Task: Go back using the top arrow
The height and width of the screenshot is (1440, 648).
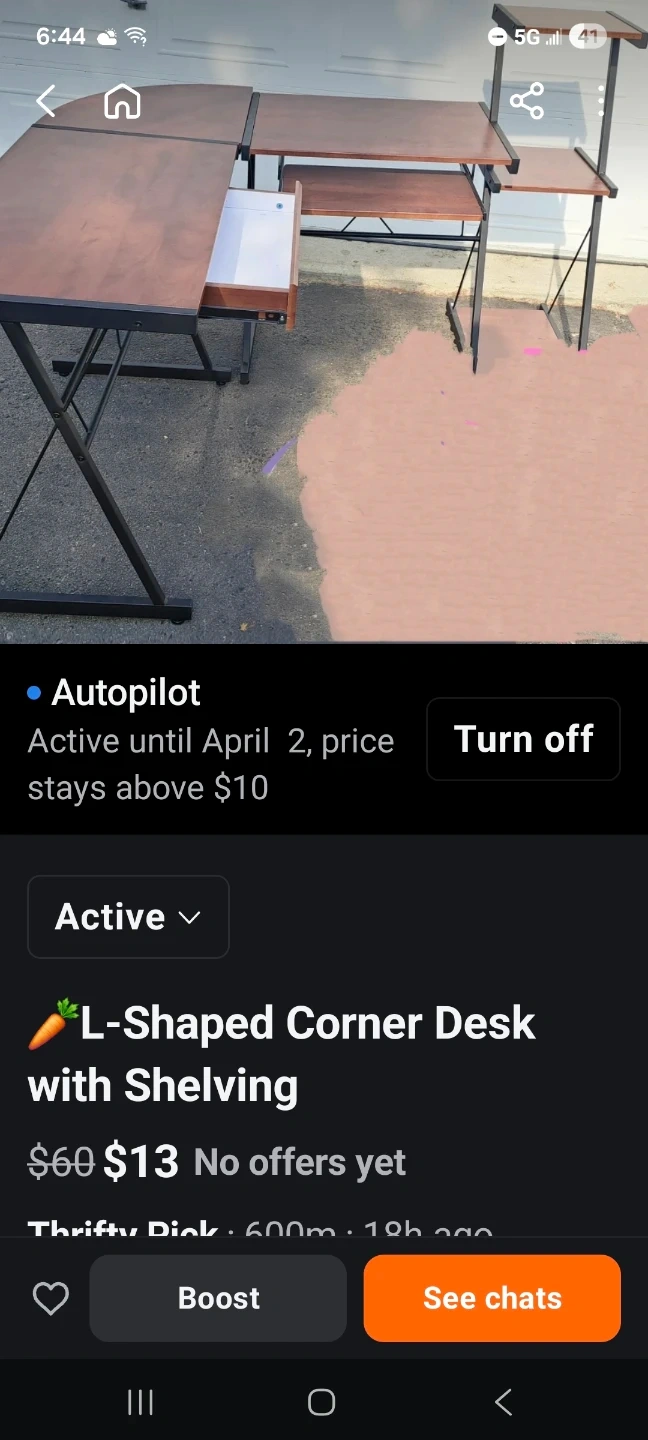Action: [x=46, y=101]
